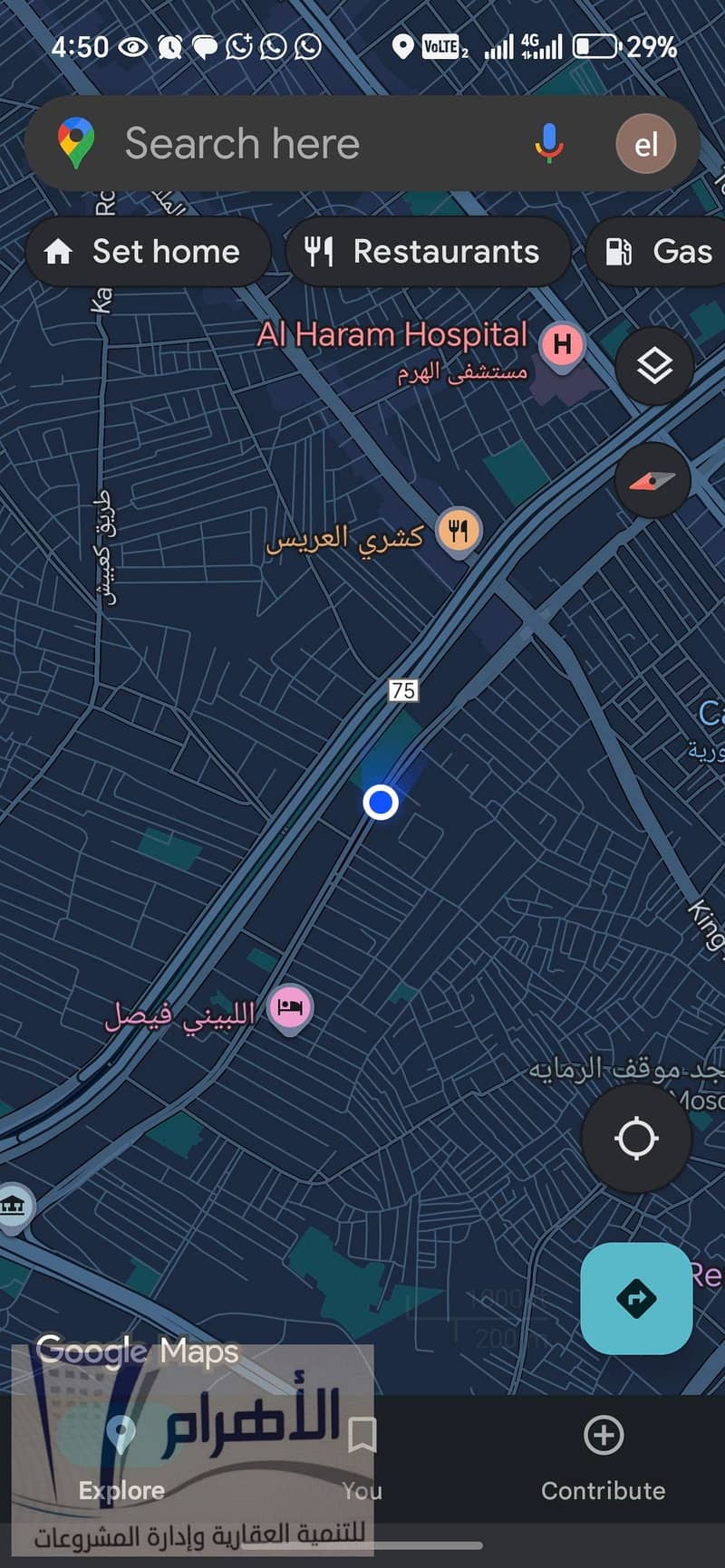The height and width of the screenshot is (1568, 725).
Task: Tap the compass to reset orientation
Action: (x=652, y=480)
